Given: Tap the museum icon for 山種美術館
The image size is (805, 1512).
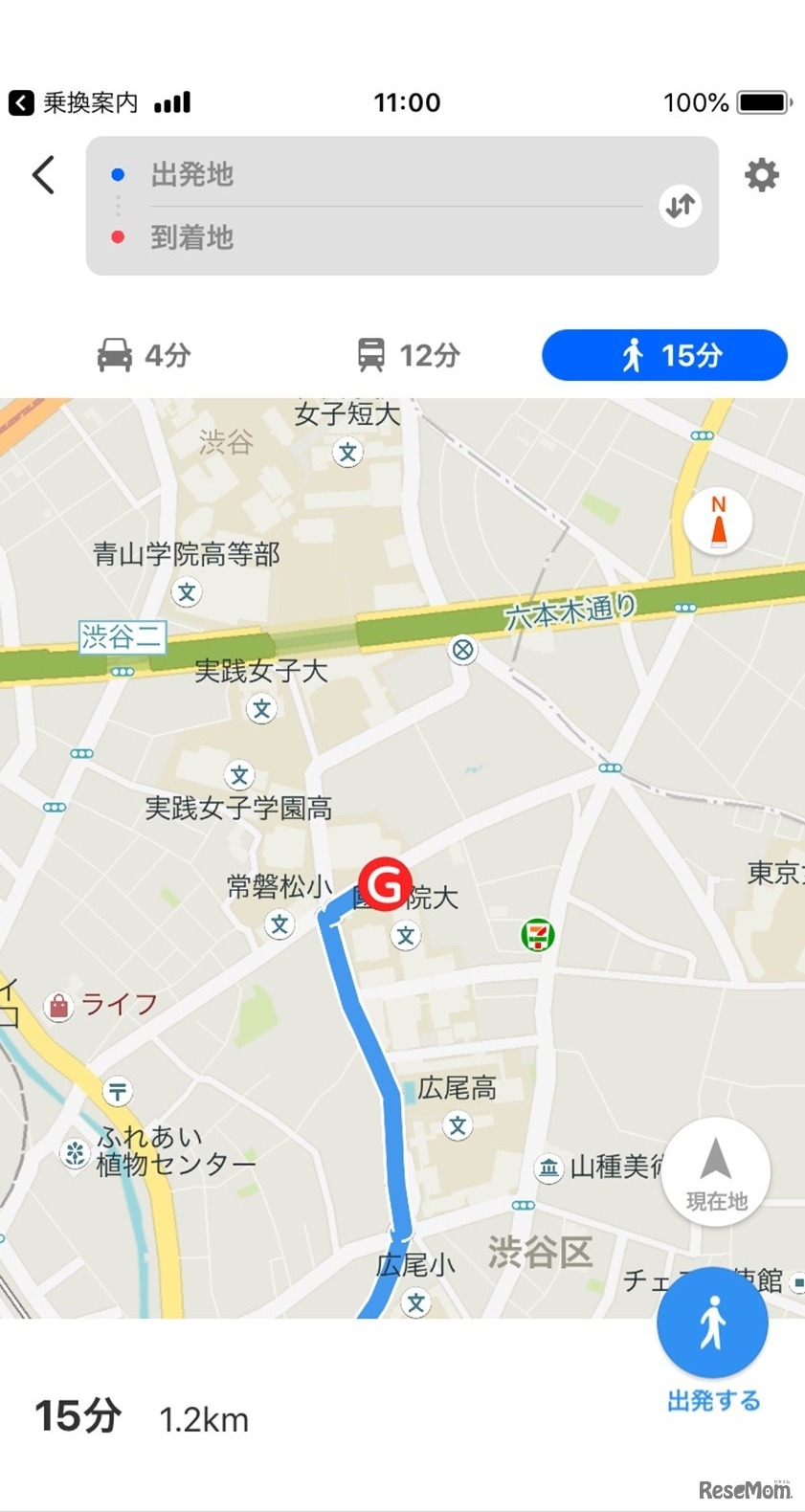Looking at the screenshot, I should (x=548, y=1167).
